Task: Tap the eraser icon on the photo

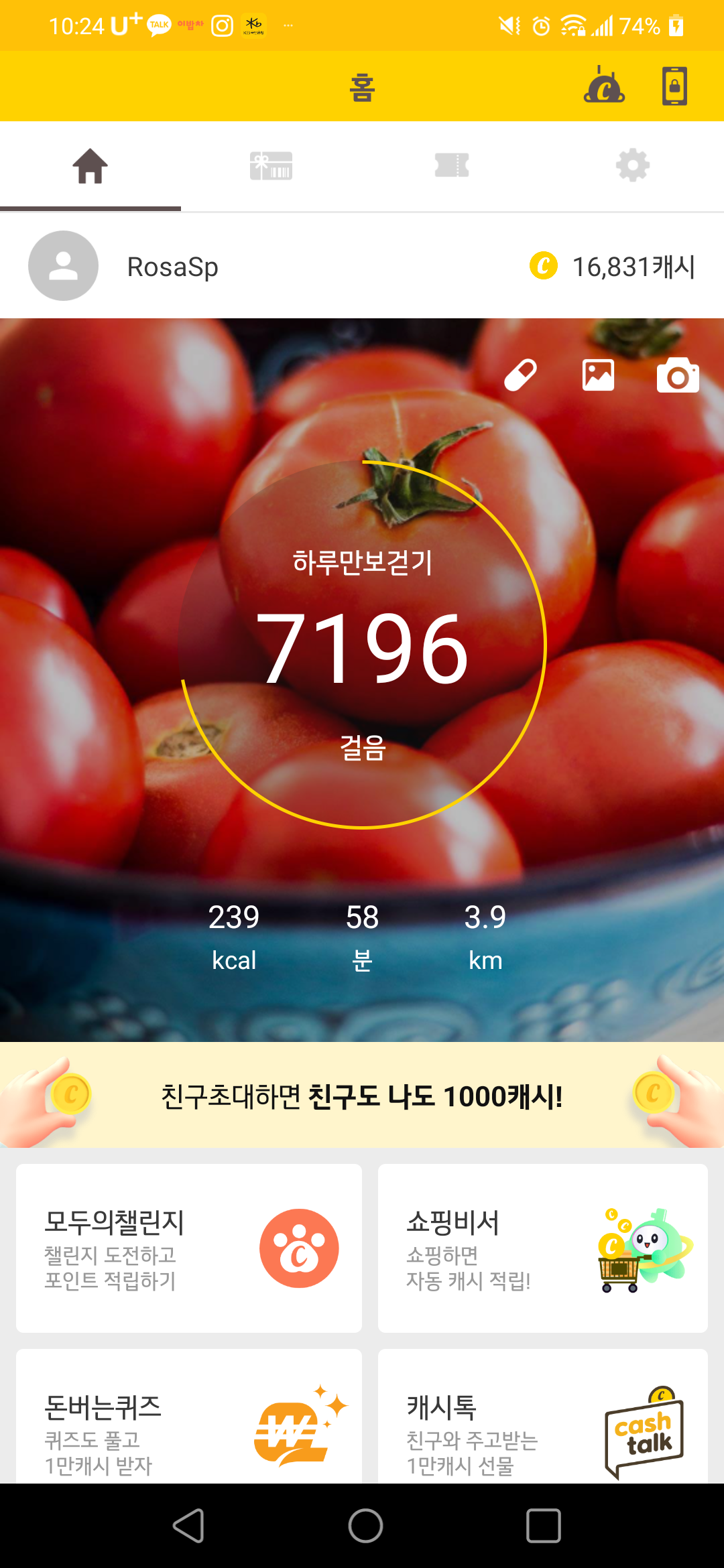Action: 520,375
